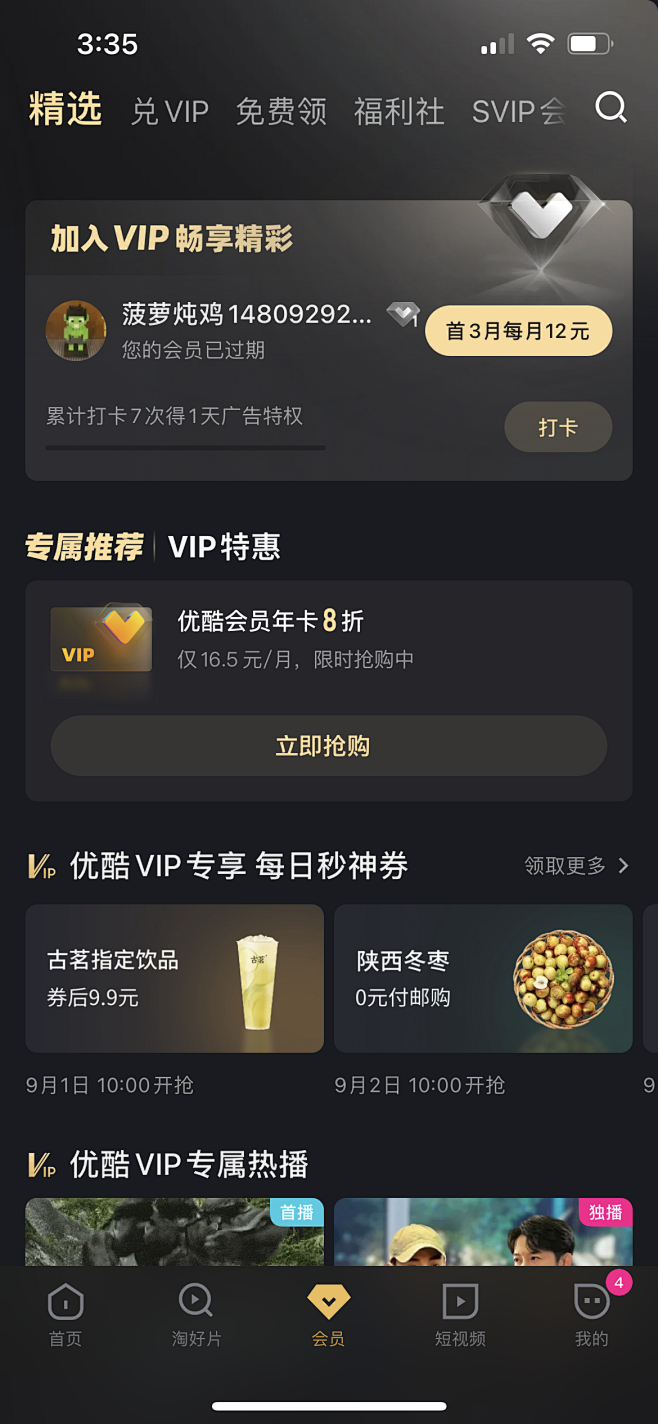Screen dimensions: 658x1424
Task: Select the 精选 top tab
Action: click(x=66, y=109)
